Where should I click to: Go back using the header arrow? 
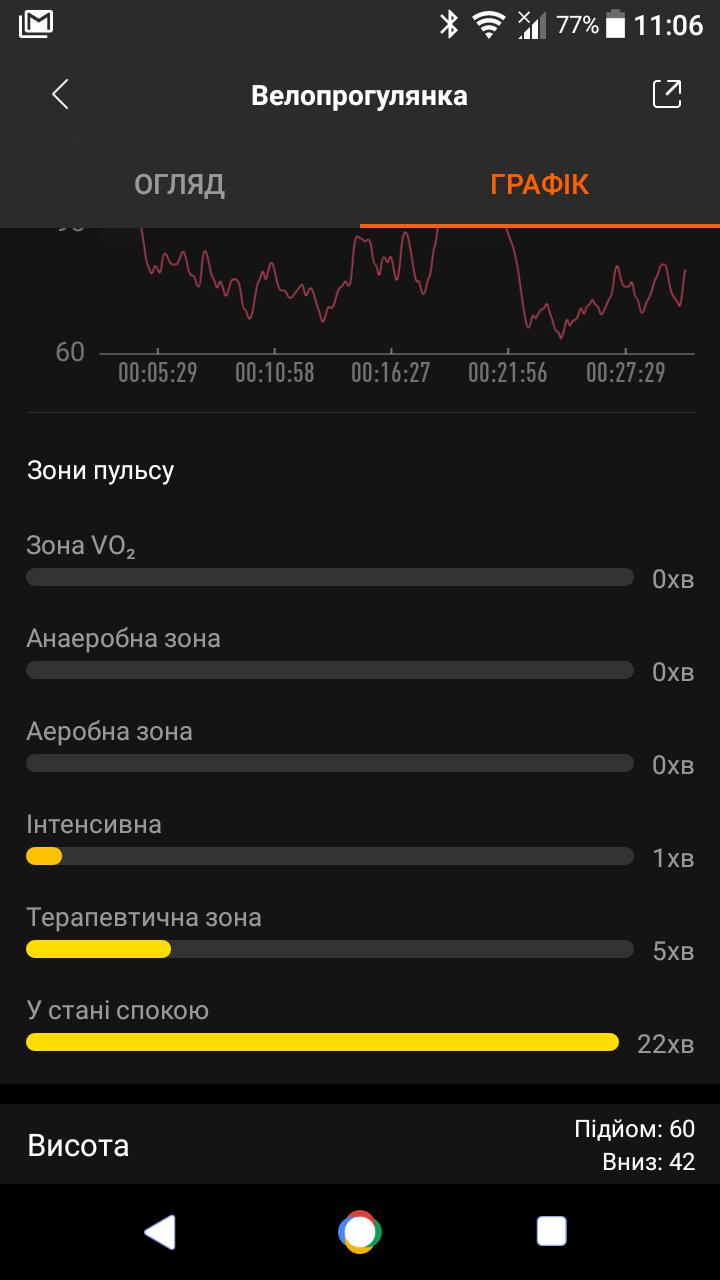(61, 95)
